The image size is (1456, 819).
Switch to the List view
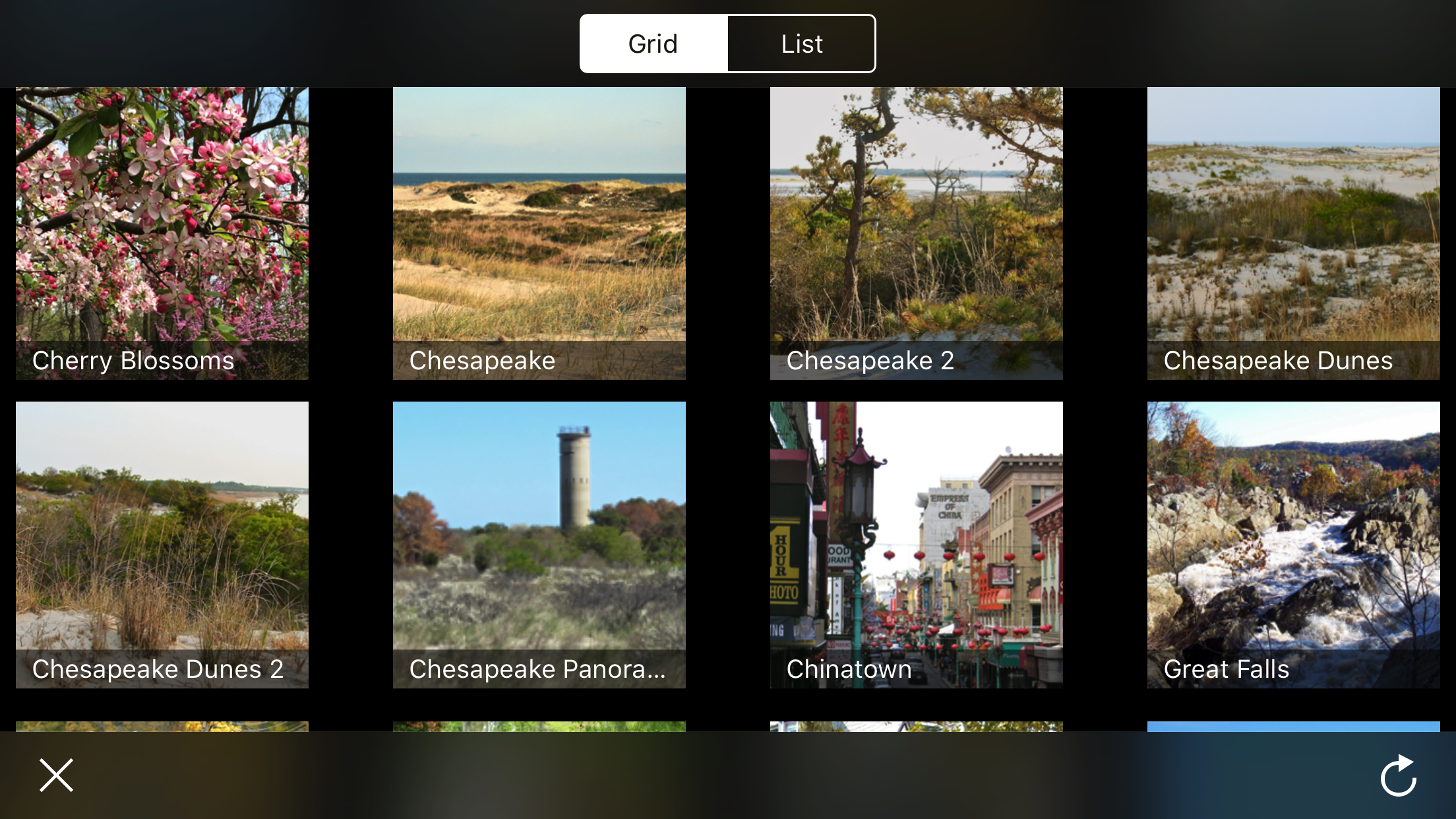tap(801, 44)
